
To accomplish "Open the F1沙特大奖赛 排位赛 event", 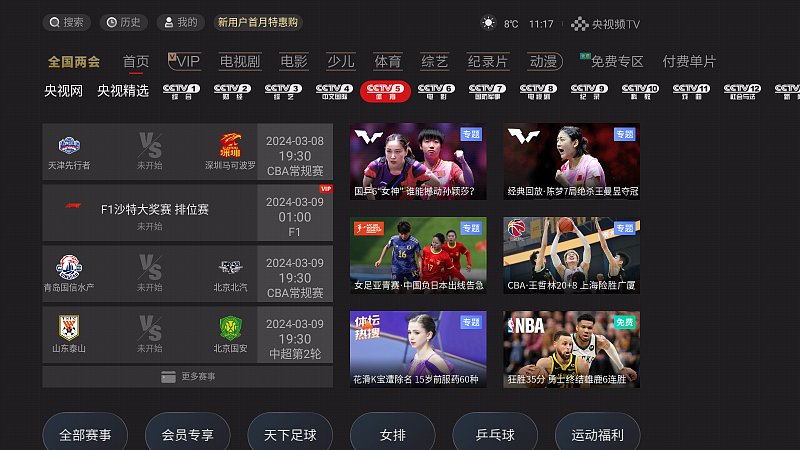I will (187, 213).
